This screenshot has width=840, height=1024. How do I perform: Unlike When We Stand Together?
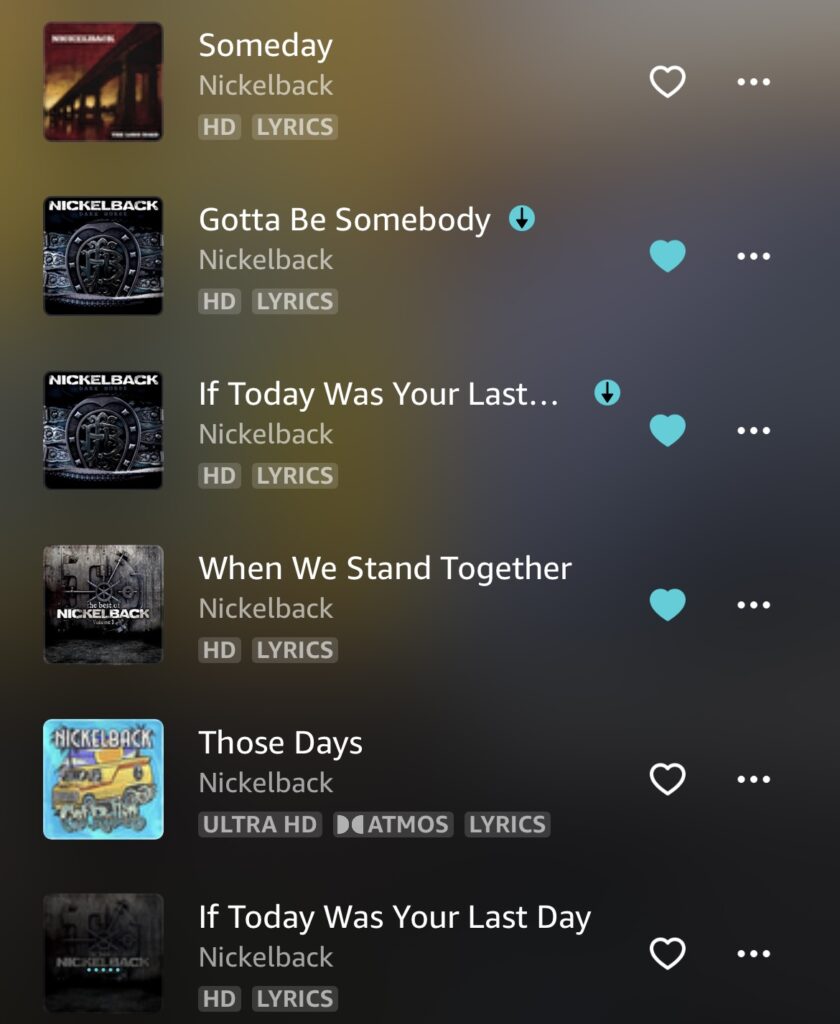[x=667, y=604]
